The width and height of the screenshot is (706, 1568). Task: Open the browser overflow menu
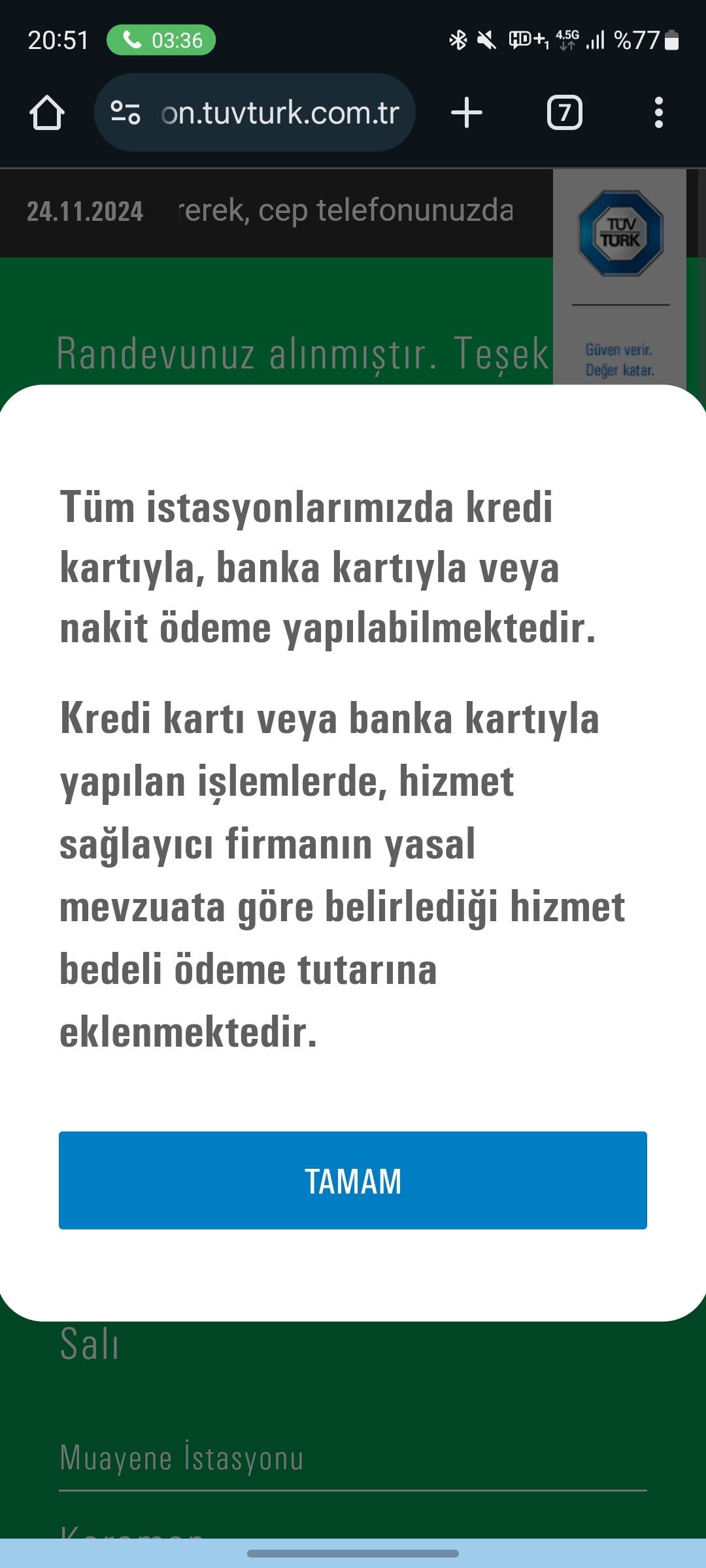tap(658, 112)
